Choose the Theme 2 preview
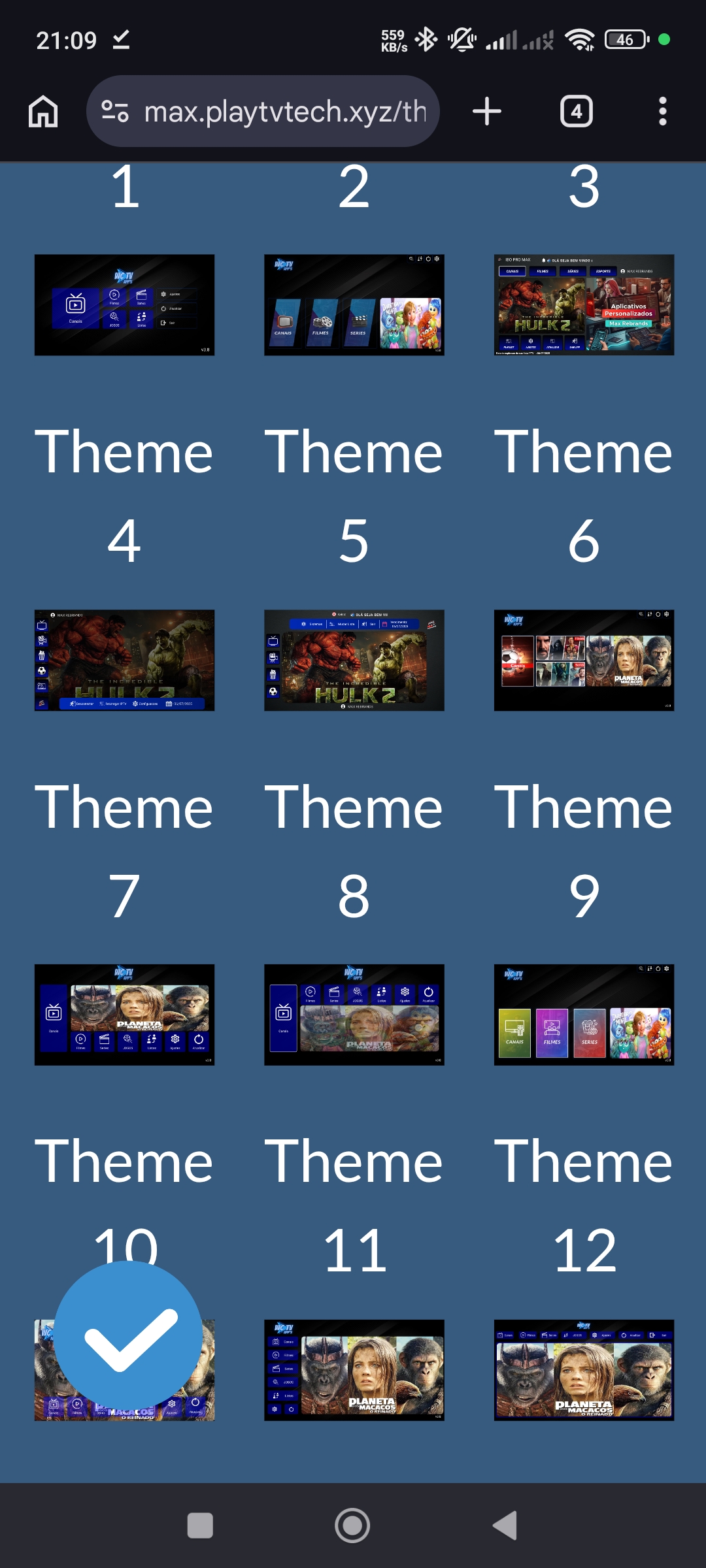The height and width of the screenshot is (1568, 706). [x=354, y=305]
